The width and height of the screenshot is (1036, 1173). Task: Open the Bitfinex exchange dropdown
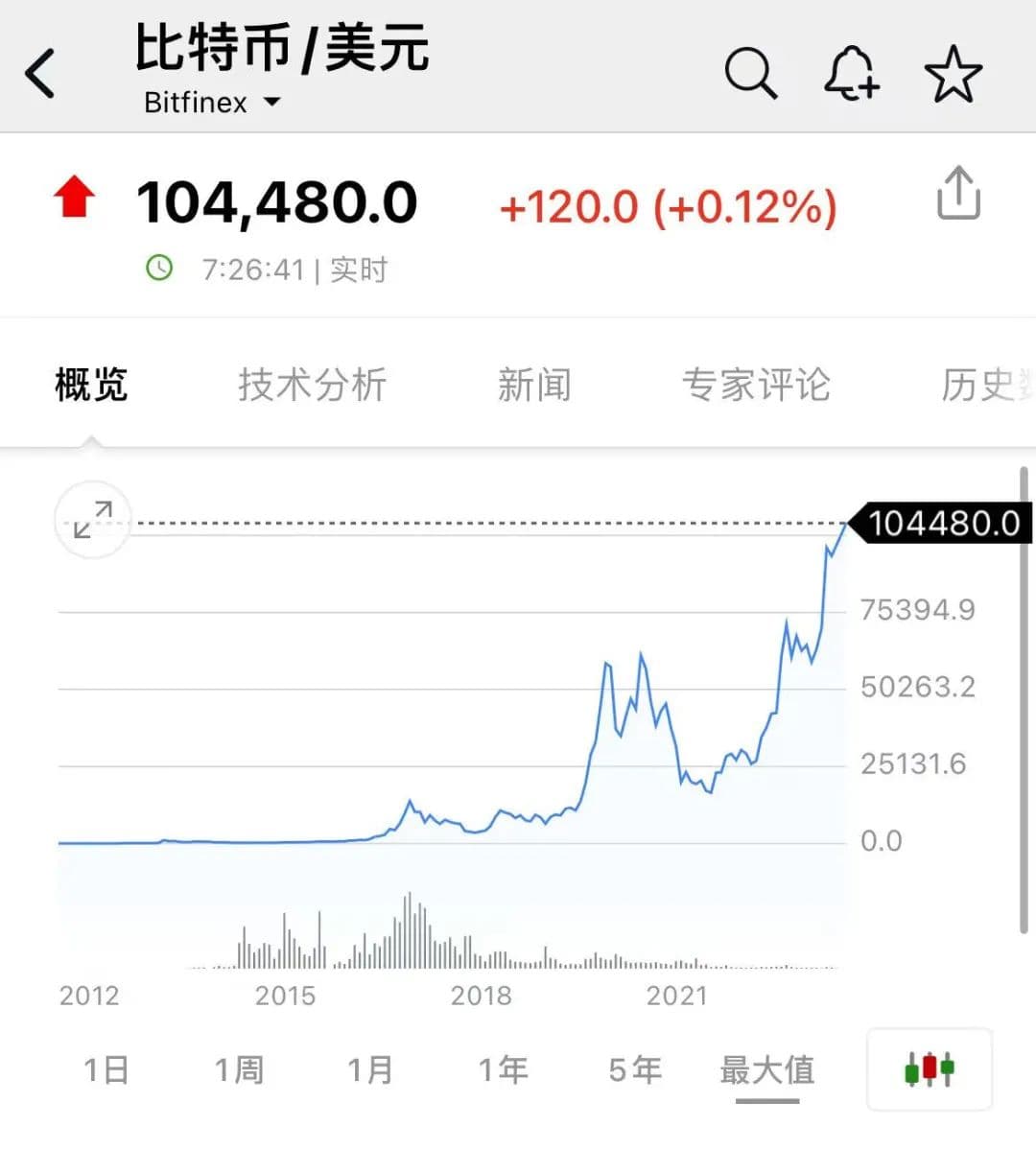(212, 102)
